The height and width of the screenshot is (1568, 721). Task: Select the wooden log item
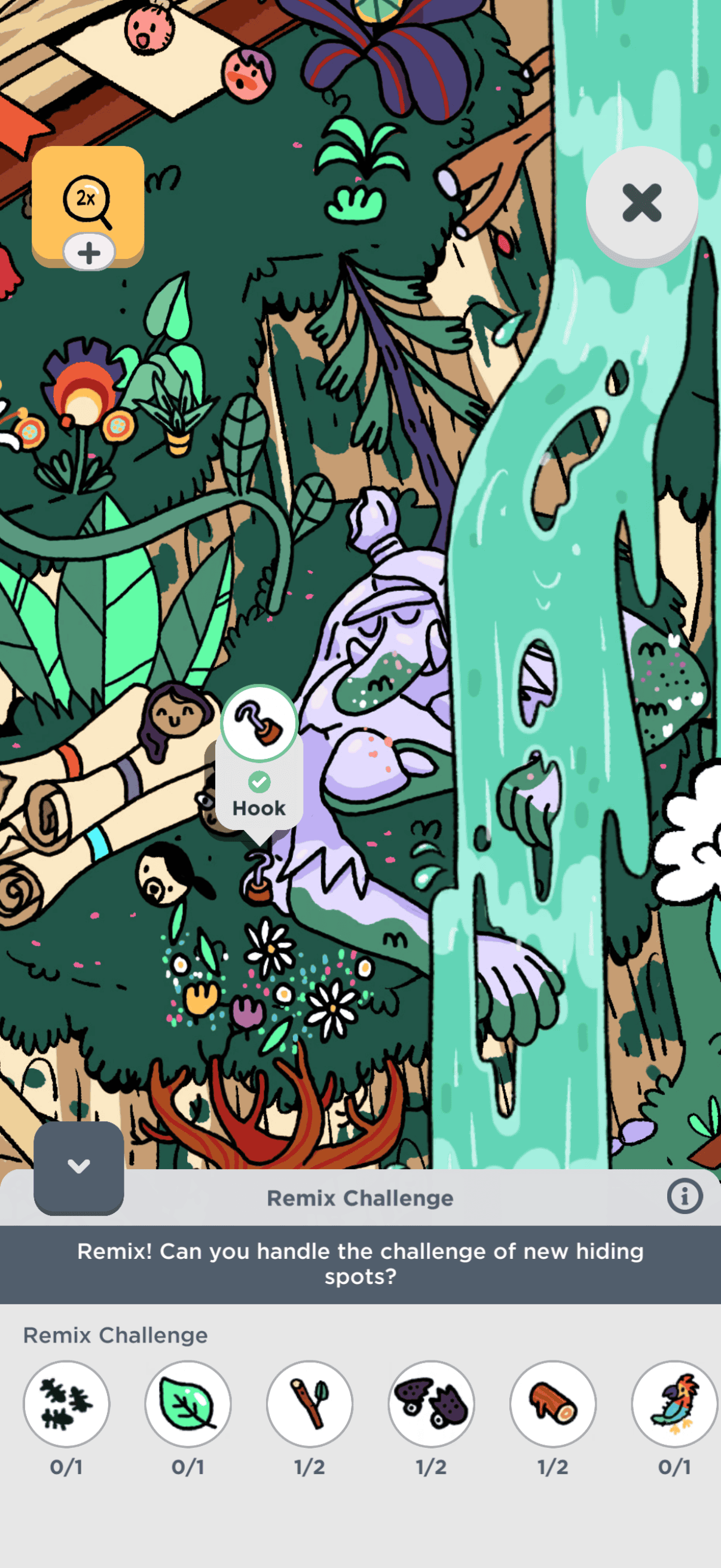(x=553, y=1404)
